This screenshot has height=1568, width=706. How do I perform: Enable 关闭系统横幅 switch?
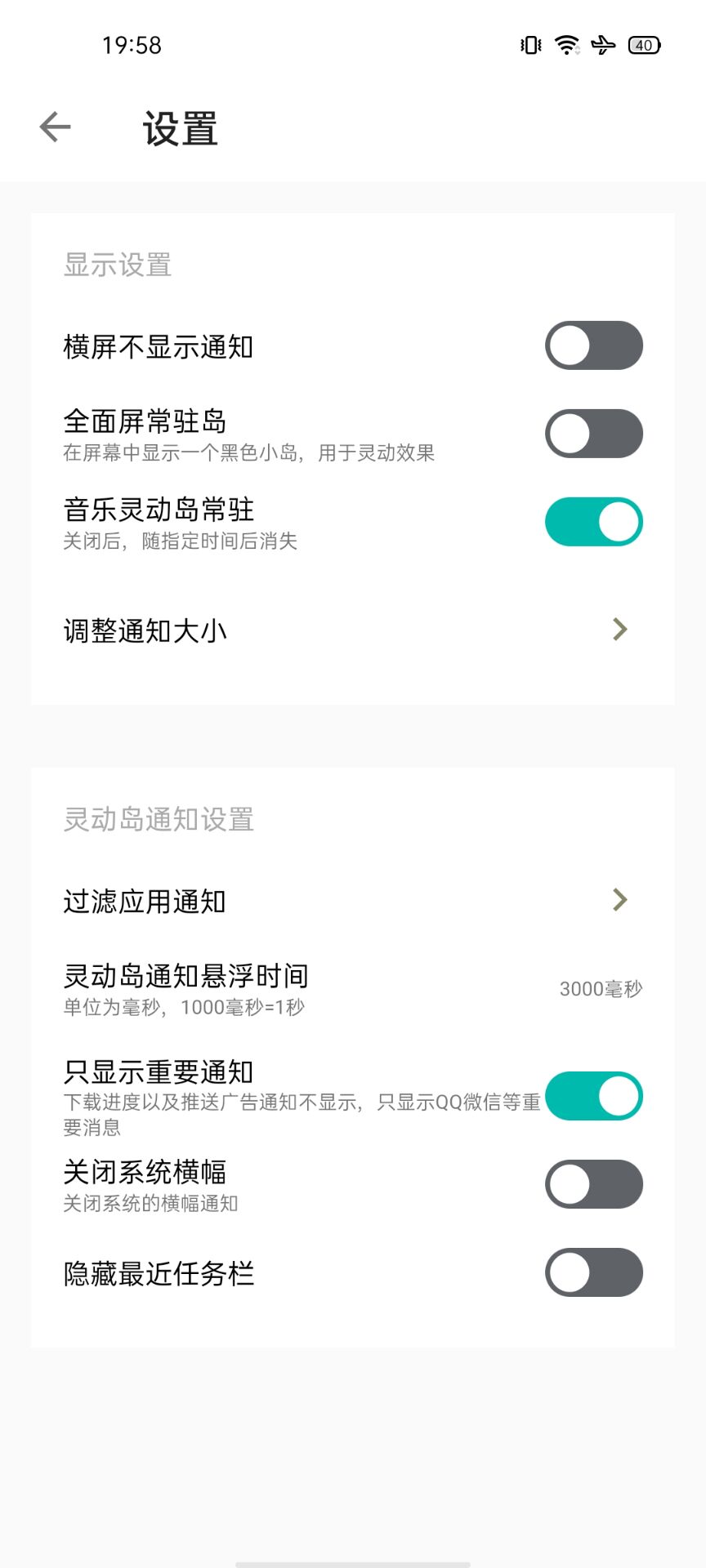(x=594, y=1184)
